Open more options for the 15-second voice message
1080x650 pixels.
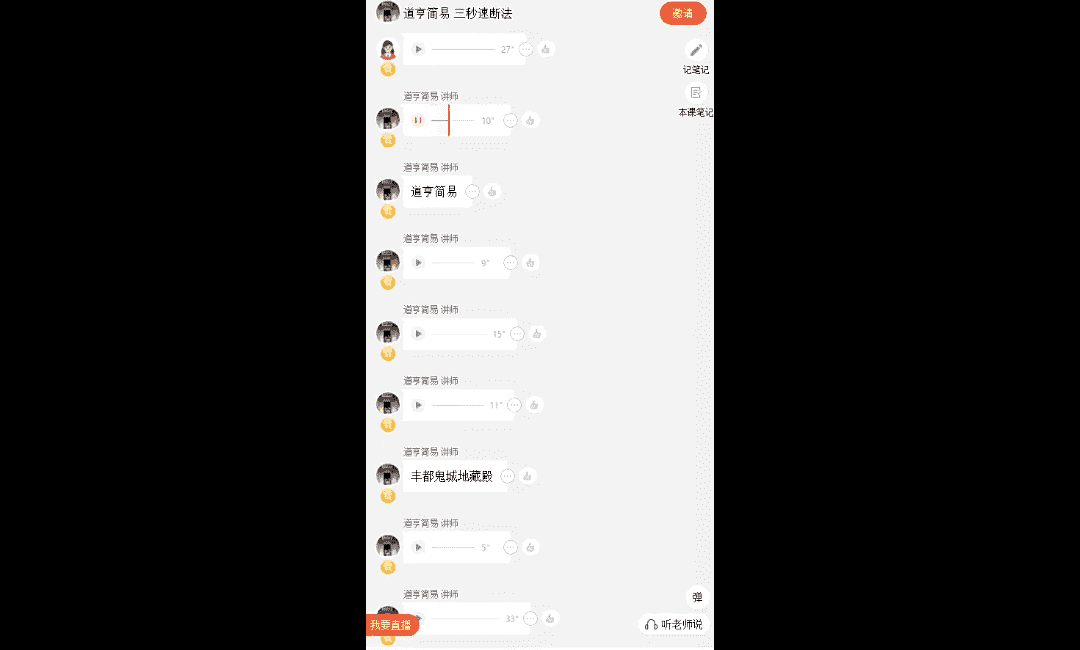tap(517, 334)
